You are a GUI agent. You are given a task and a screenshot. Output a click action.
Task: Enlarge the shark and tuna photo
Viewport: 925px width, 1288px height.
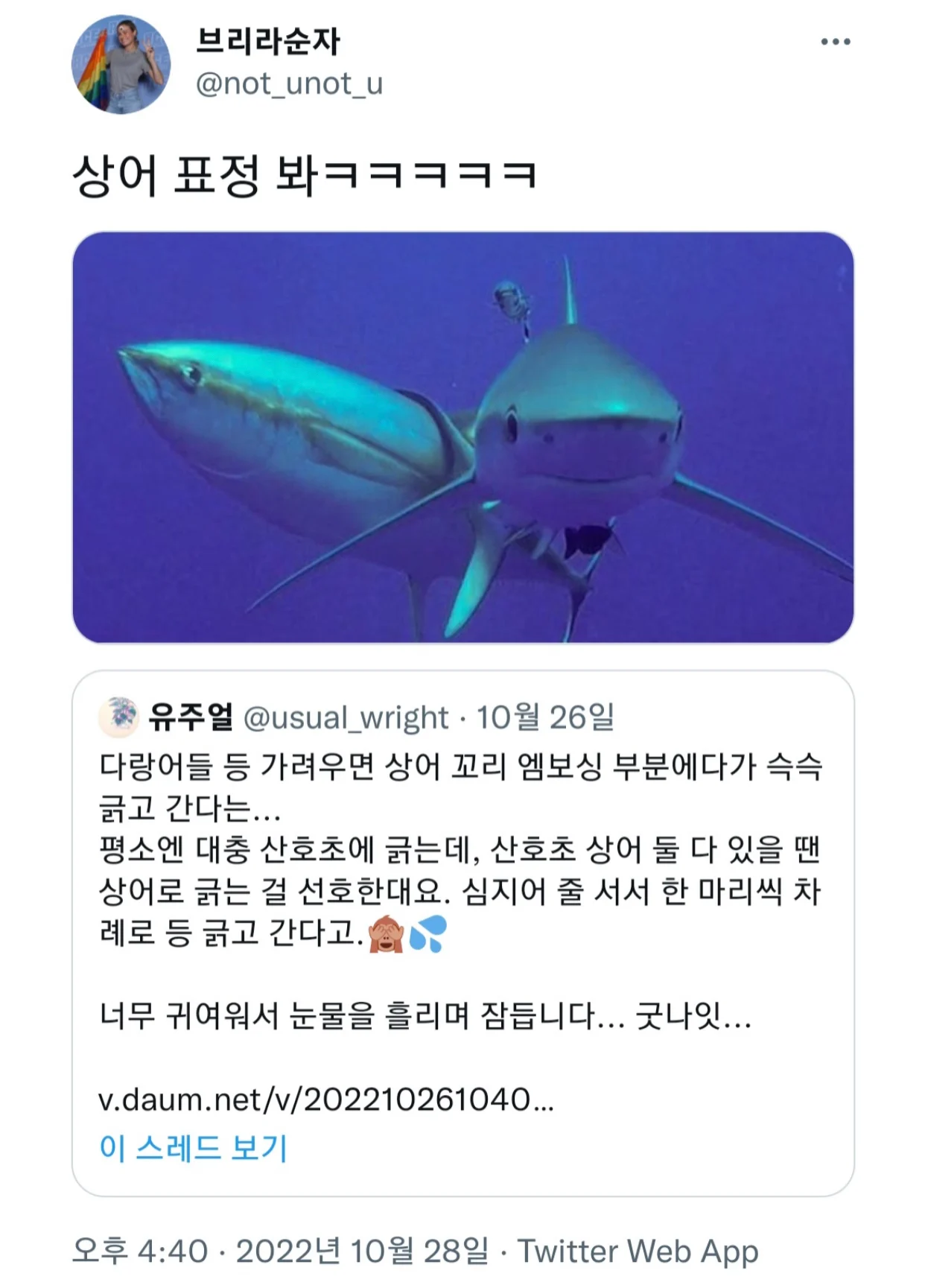click(x=462, y=437)
